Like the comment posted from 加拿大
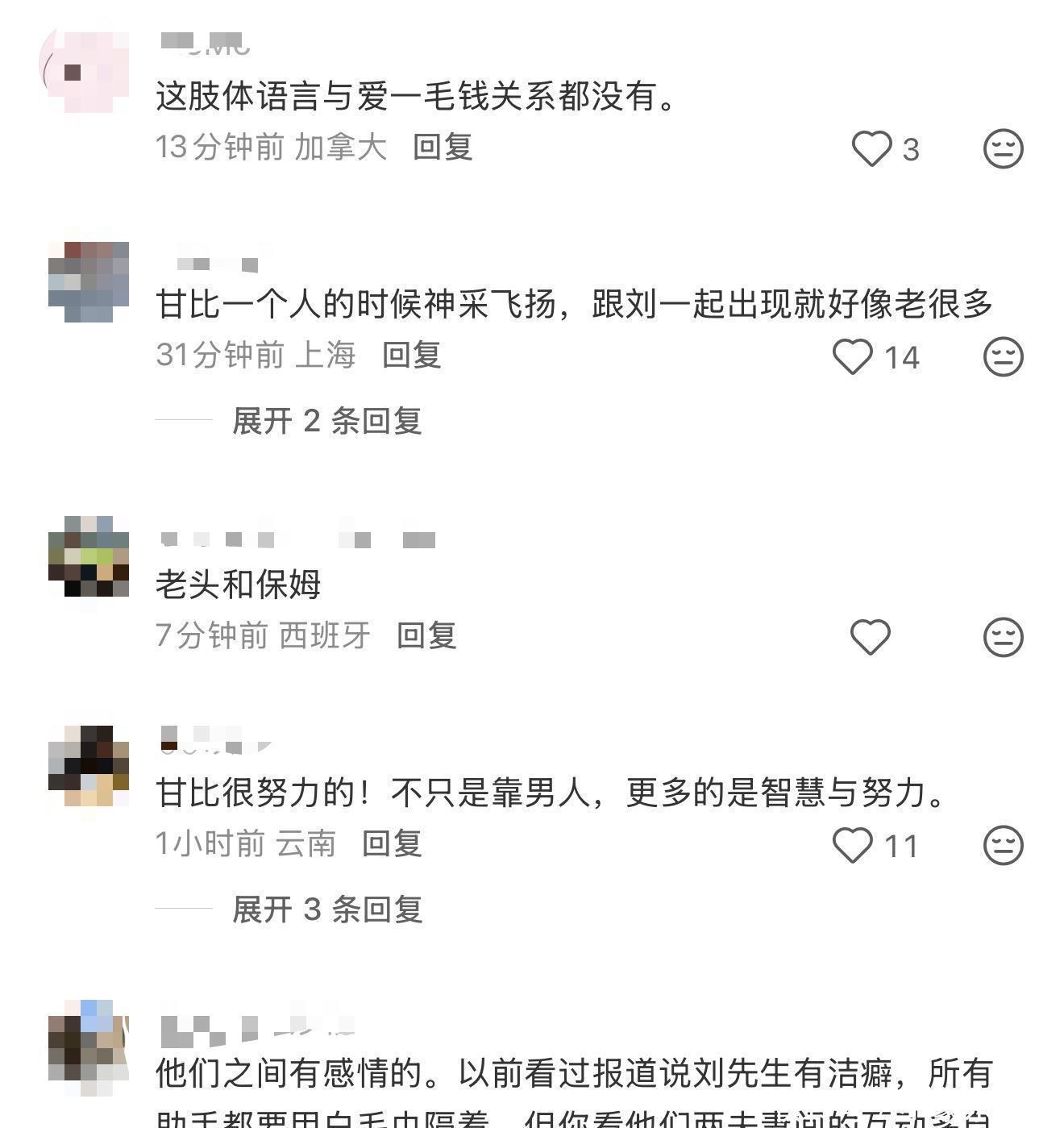The height and width of the screenshot is (1128, 1064). 871,149
